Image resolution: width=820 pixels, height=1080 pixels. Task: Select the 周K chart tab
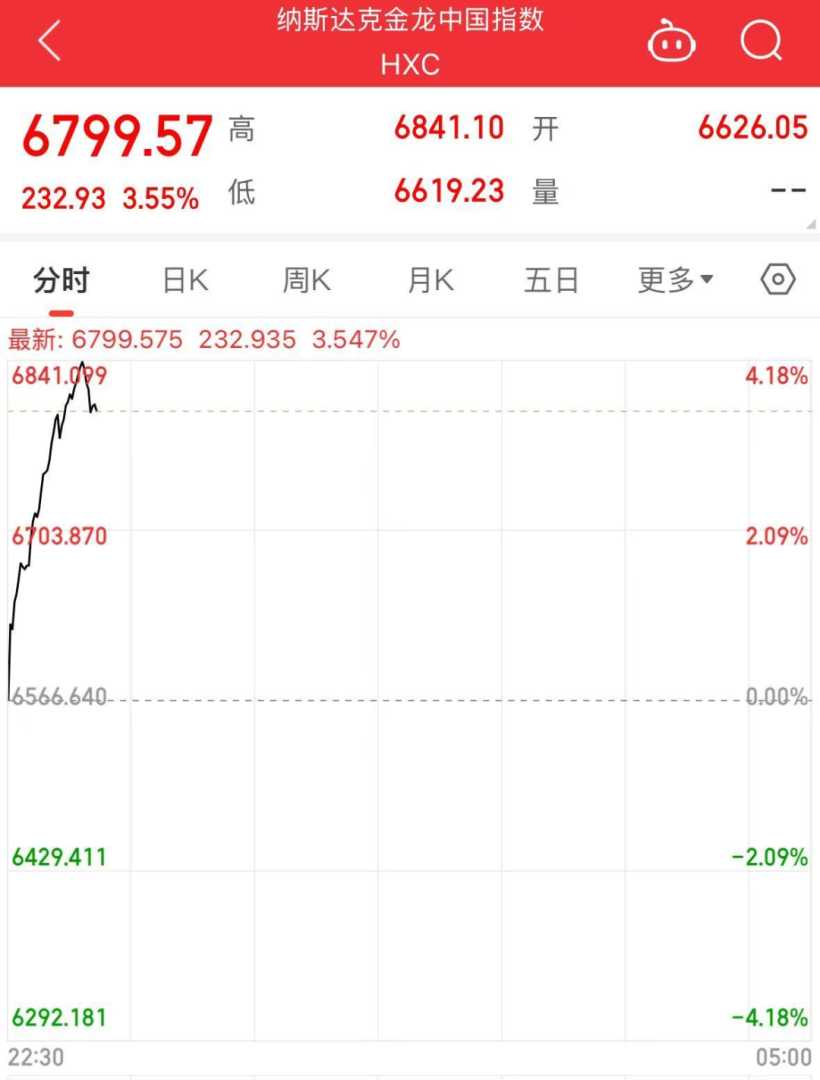pos(306,281)
